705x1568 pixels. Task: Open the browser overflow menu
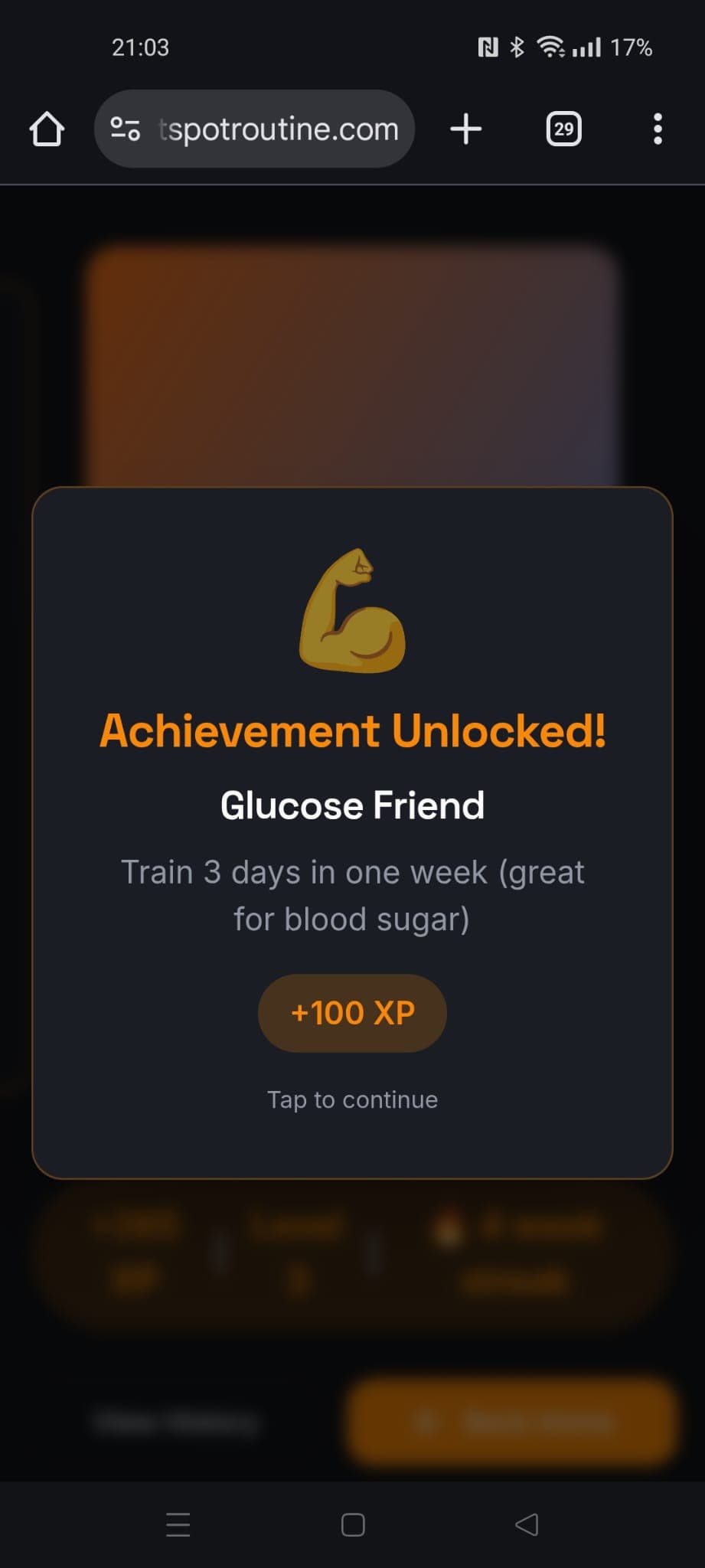(658, 129)
